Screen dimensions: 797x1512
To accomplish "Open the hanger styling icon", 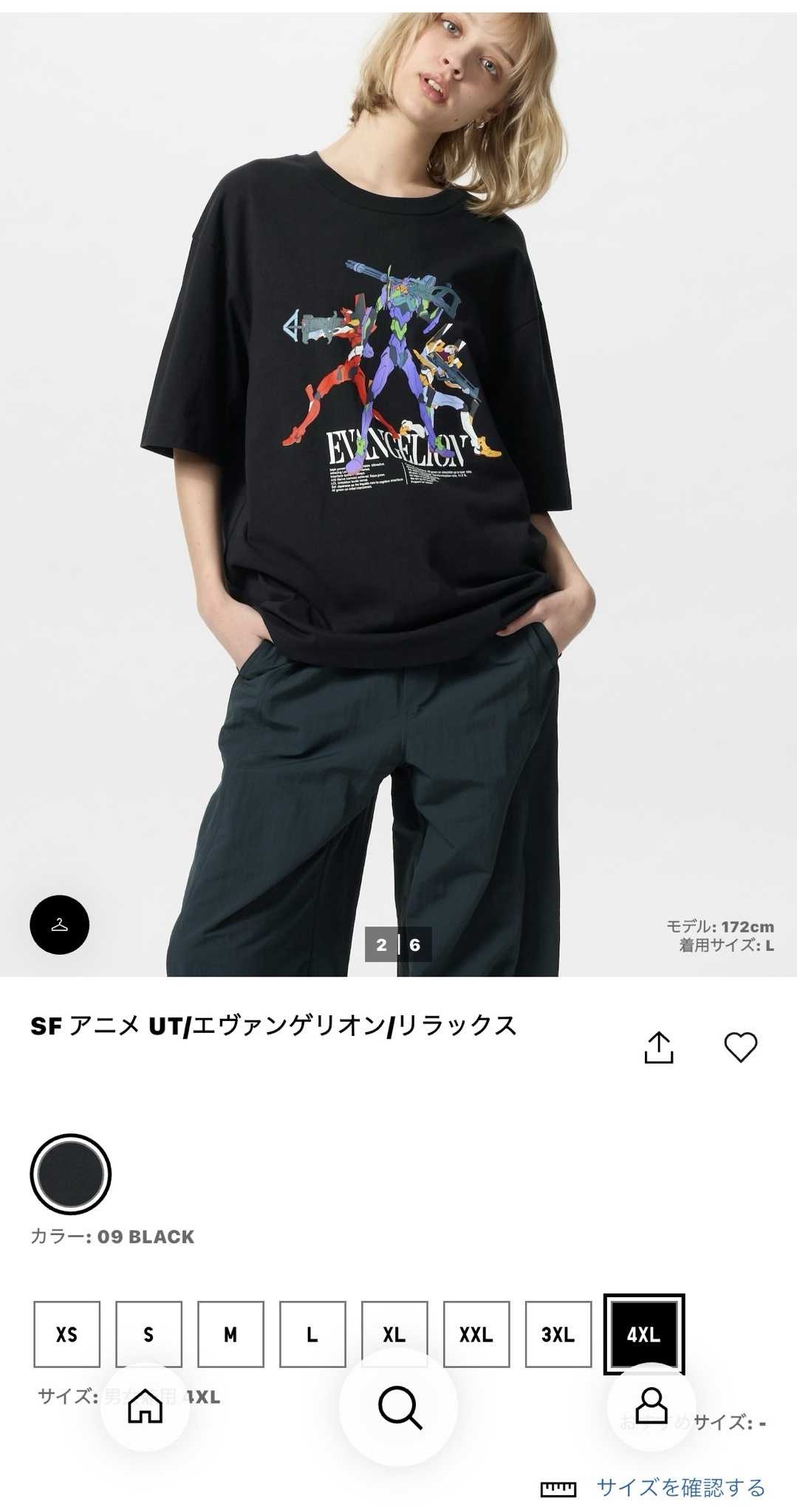I will [59, 924].
